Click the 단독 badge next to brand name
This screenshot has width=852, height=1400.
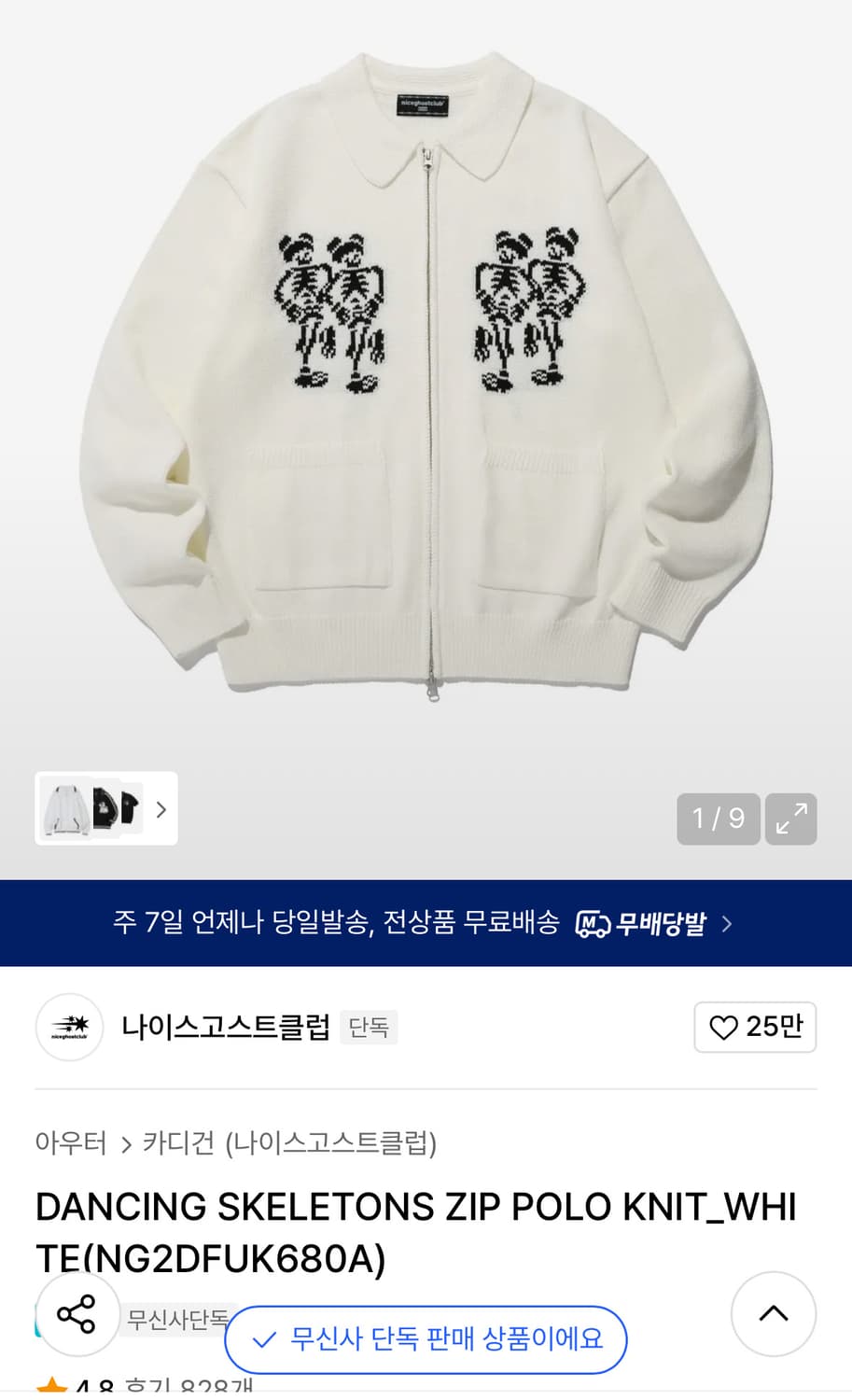(x=369, y=1027)
